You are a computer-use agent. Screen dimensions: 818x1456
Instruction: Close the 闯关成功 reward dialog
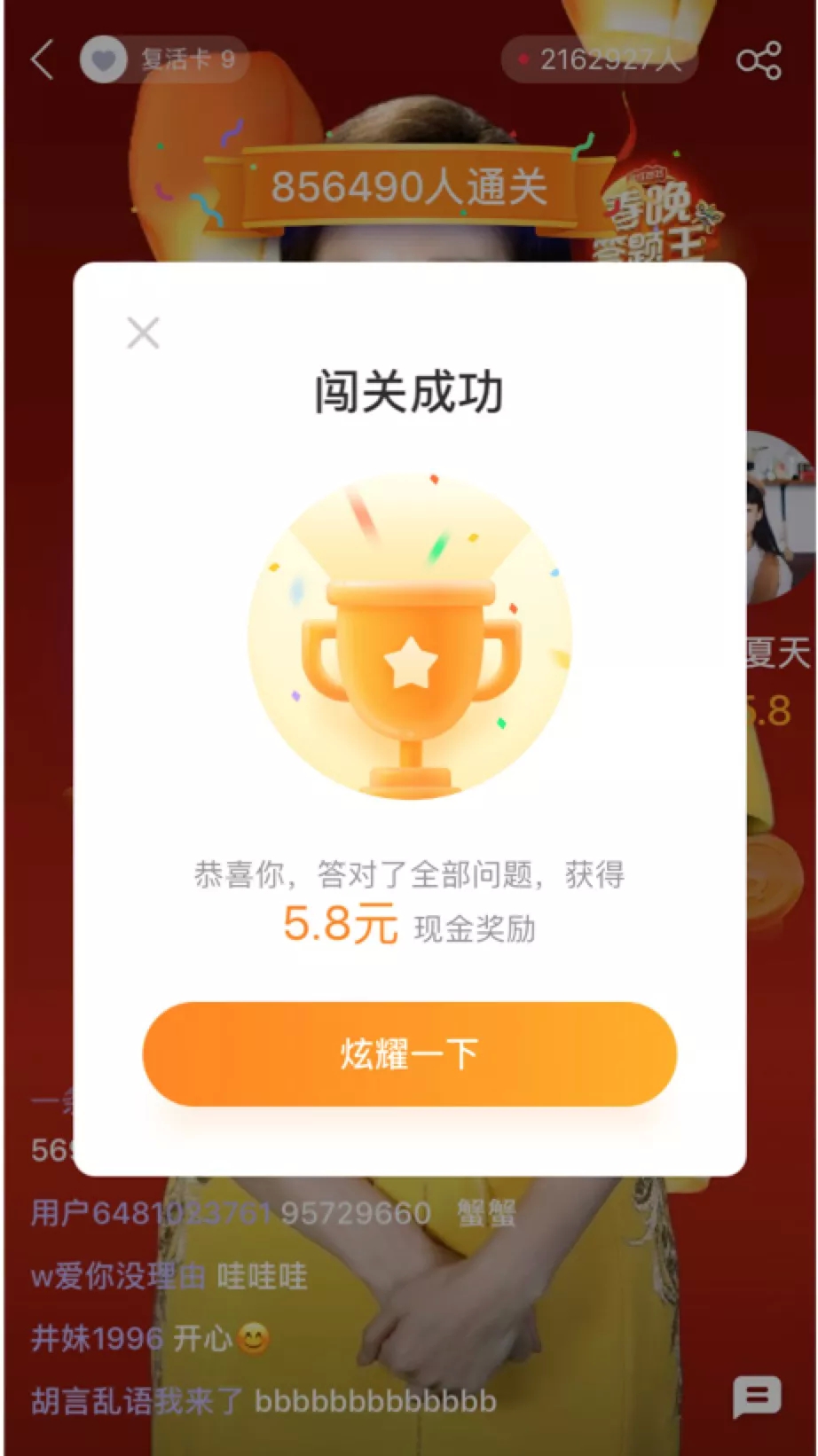pyautogui.click(x=143, y=334)
